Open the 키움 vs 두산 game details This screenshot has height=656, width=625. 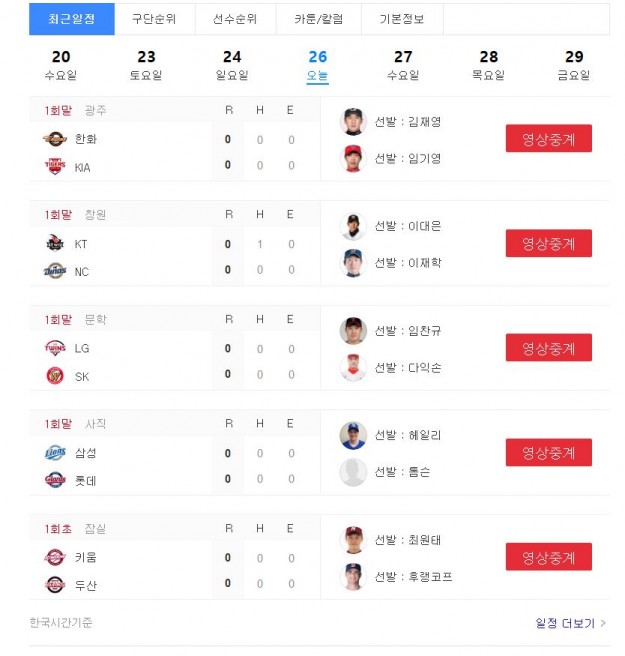174,558
